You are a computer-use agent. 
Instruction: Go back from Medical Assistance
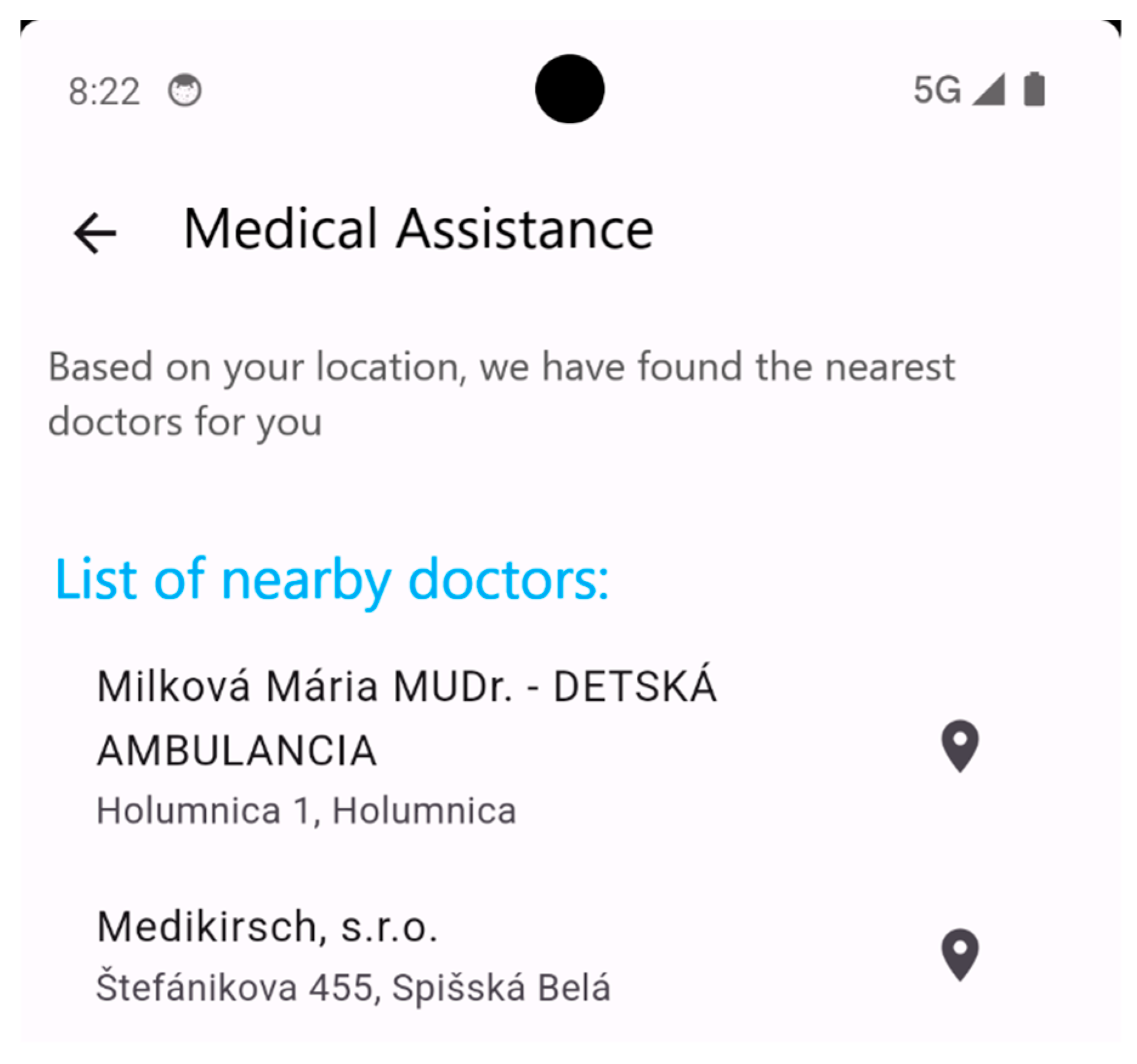[x=95, y=232]
